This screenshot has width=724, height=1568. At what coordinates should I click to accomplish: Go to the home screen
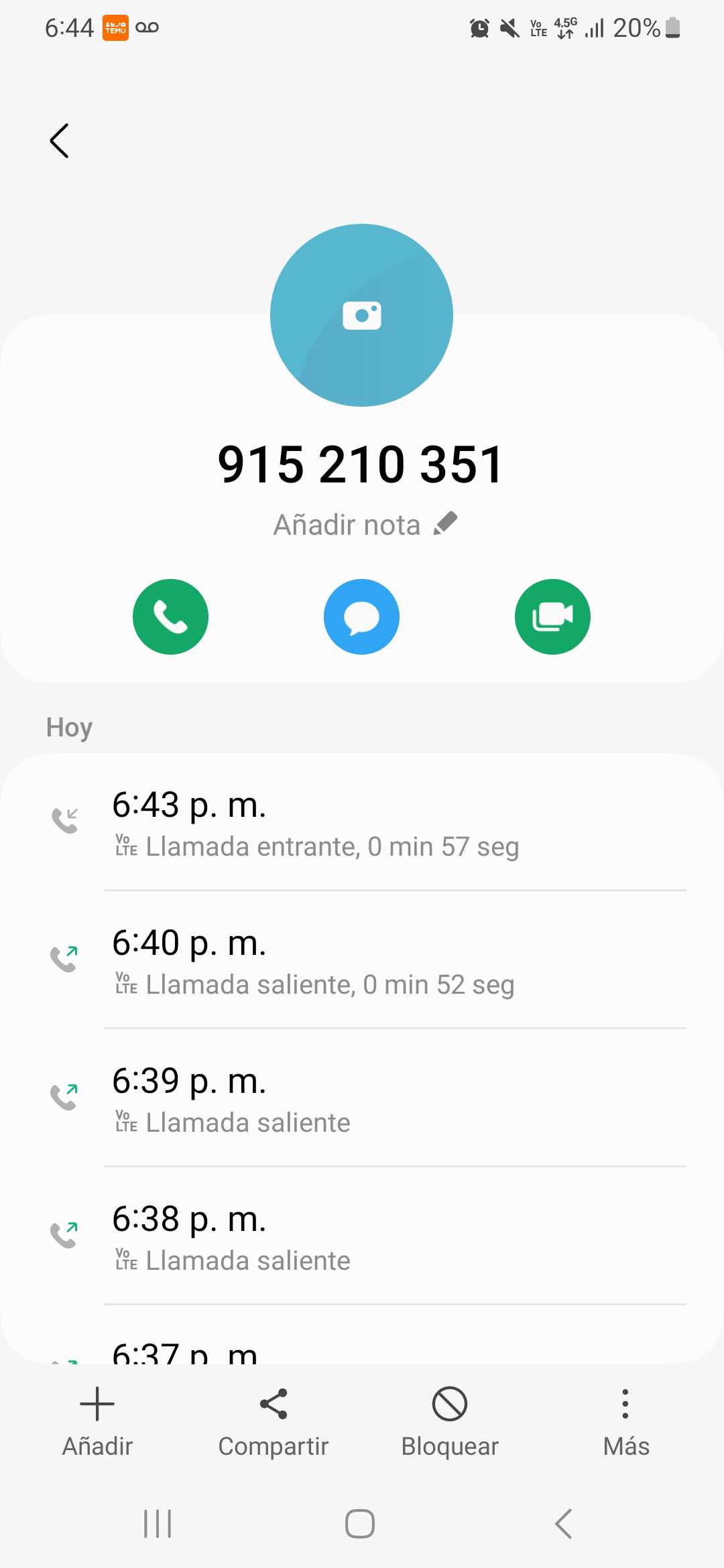click(360, 1524)
